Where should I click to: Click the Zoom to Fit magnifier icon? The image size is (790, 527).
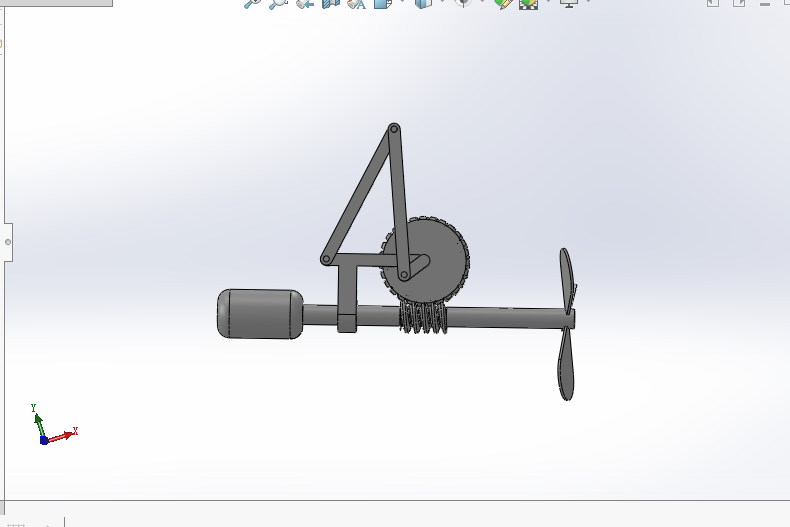pyautogui.click(x=252, y=4)
